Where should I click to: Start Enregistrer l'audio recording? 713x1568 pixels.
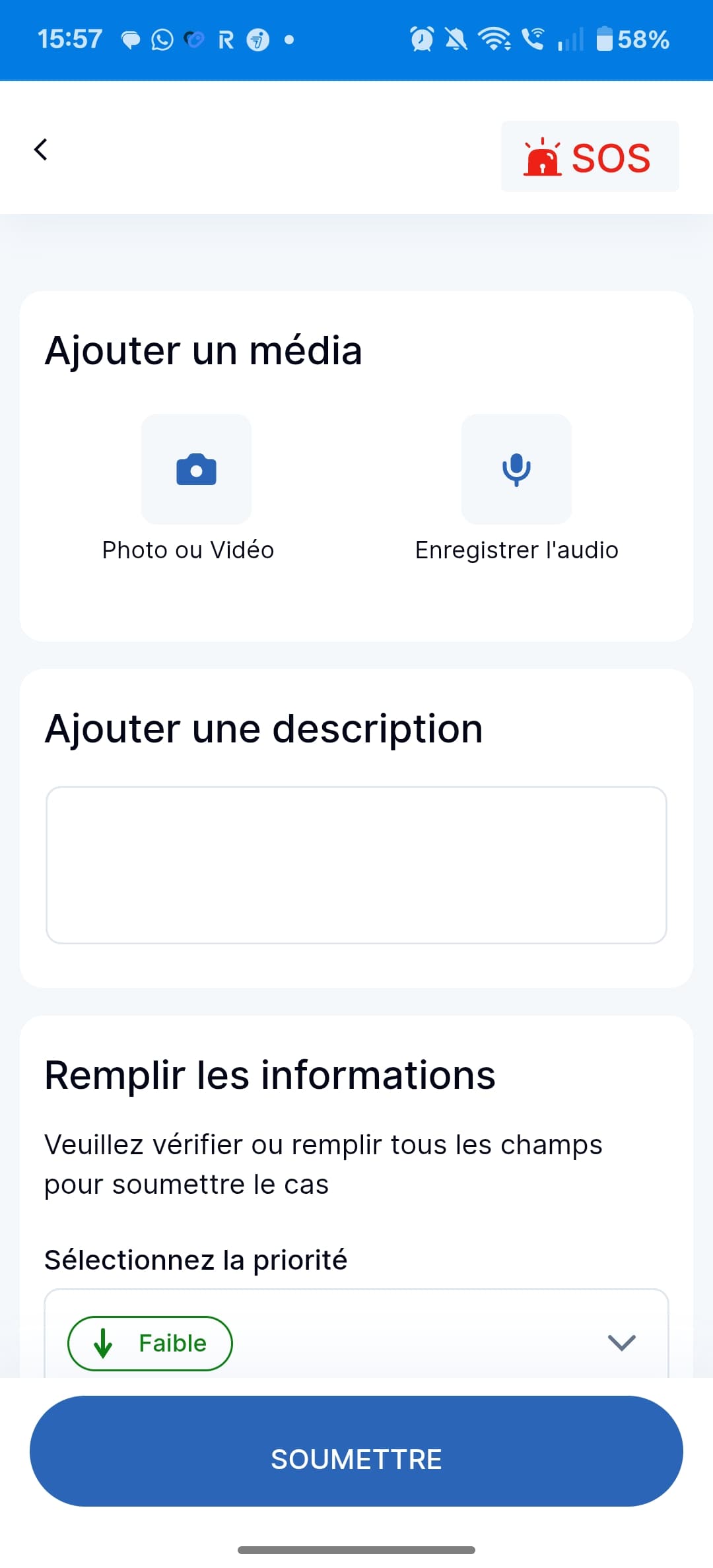tap(516, 470)
